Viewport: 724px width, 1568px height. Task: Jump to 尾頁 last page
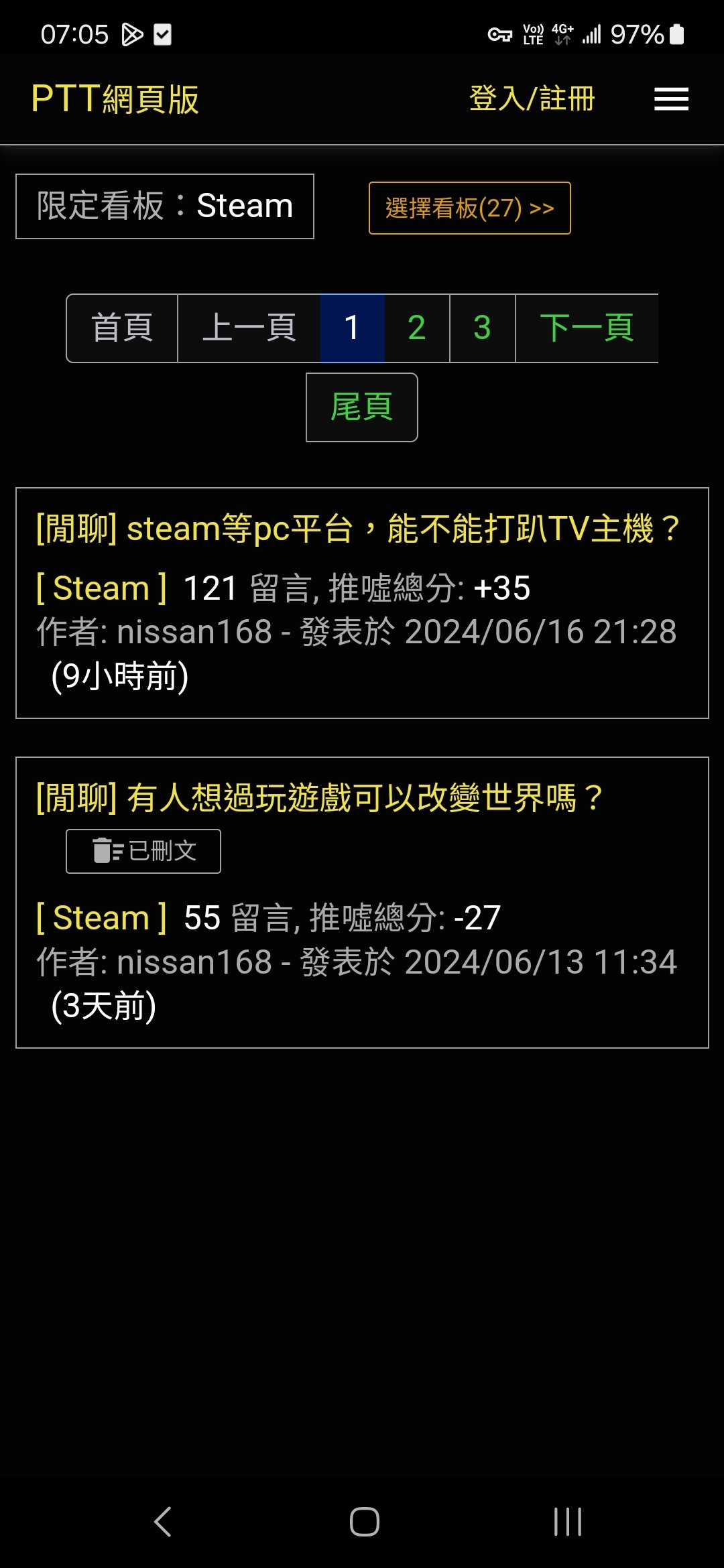[361, 407]
